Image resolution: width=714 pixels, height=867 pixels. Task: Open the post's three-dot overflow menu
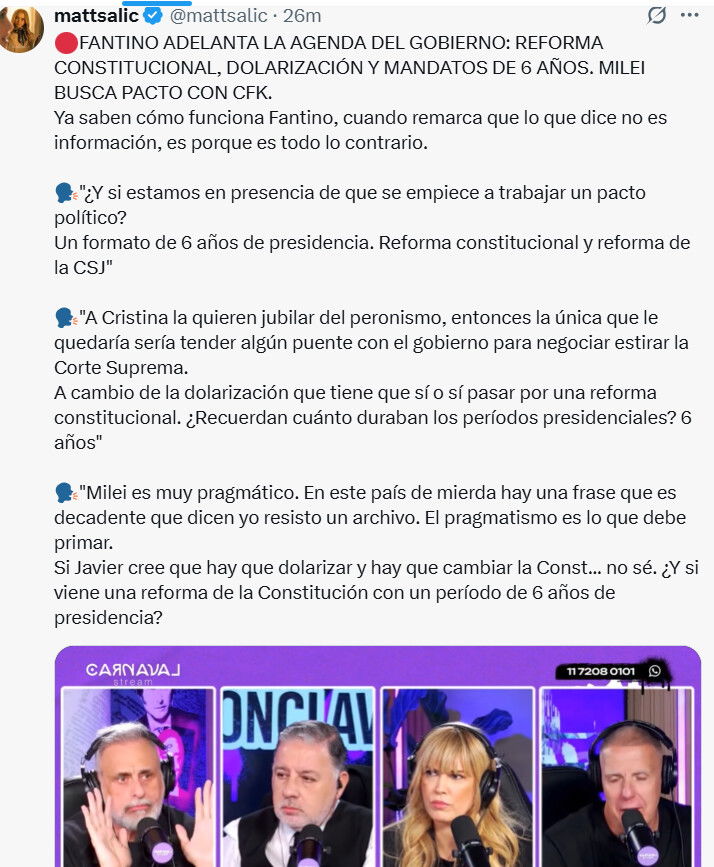(x=690, y=15)
